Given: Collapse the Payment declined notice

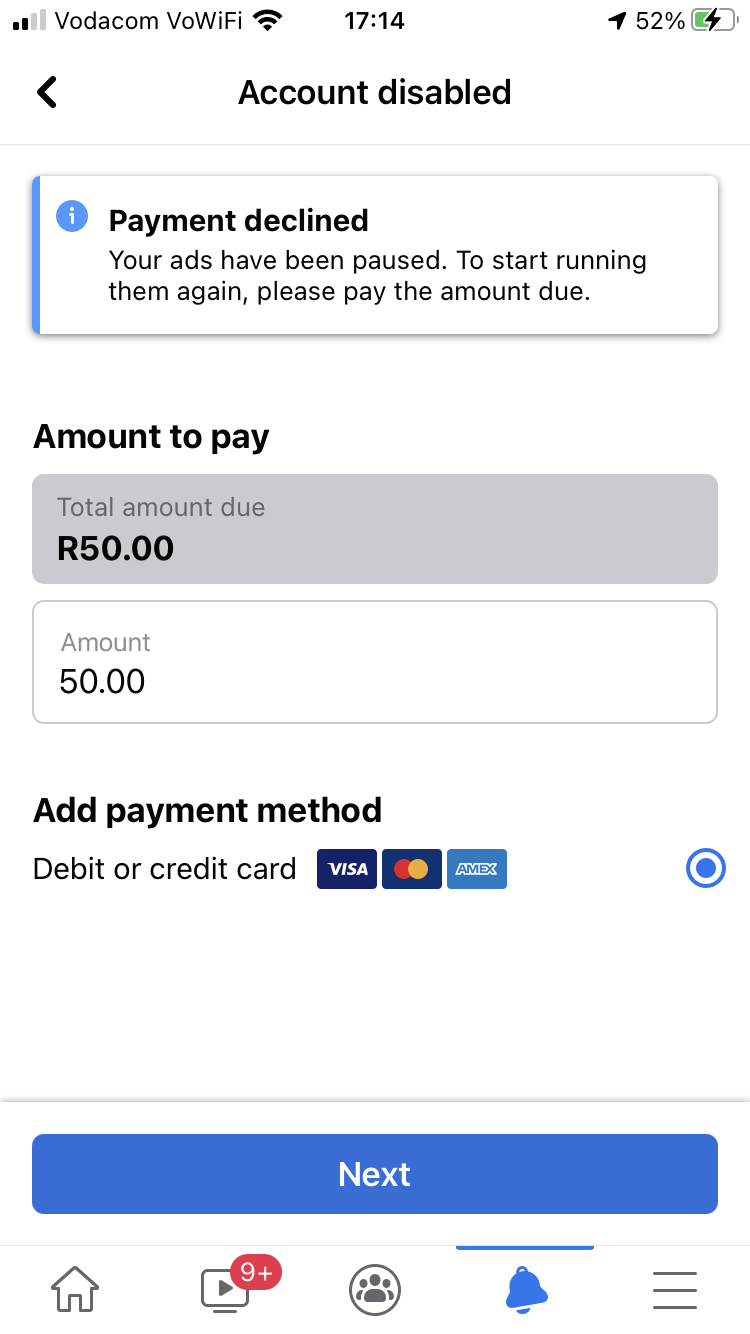Looking at the screenshot, I should click(x=374, y=254).
